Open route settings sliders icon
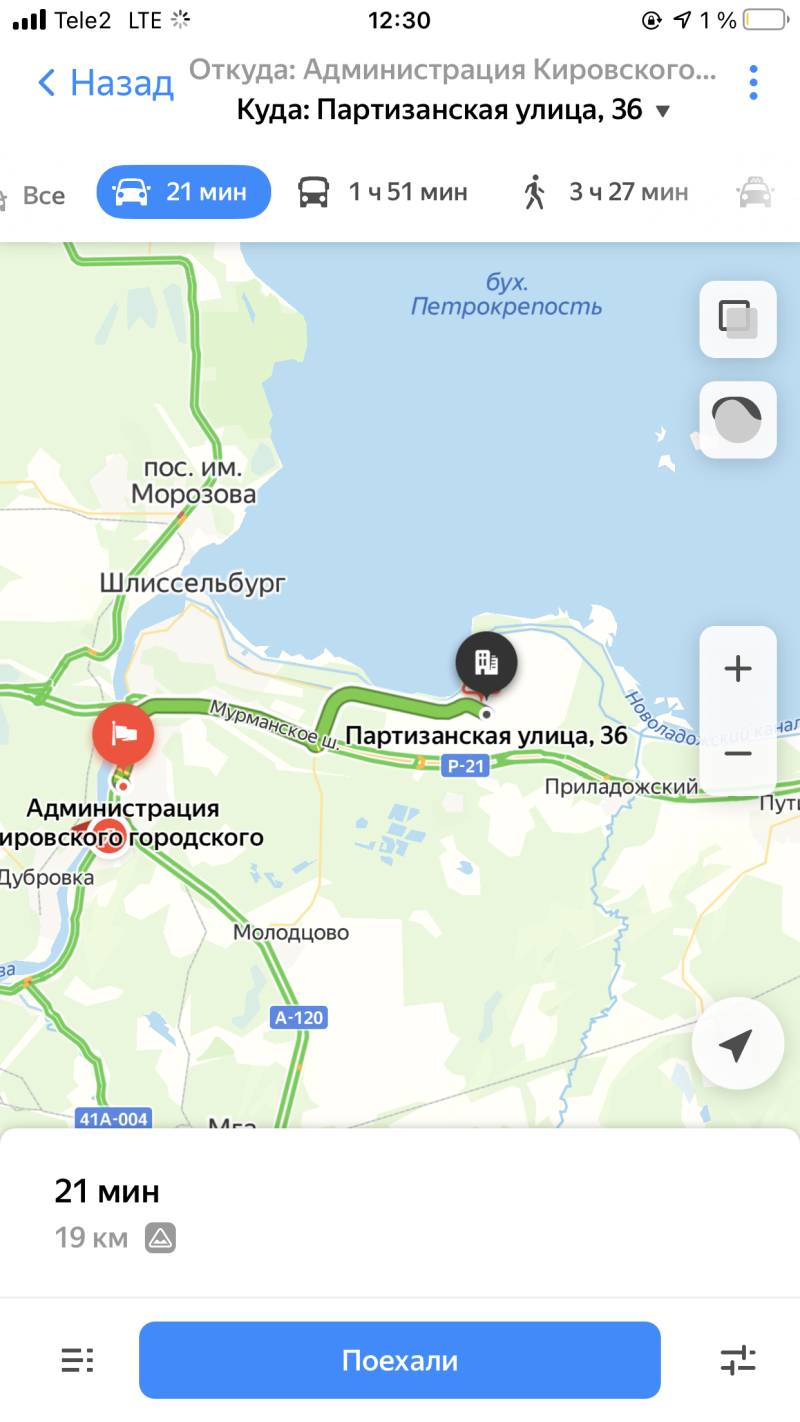 [x=738, y=1360]
